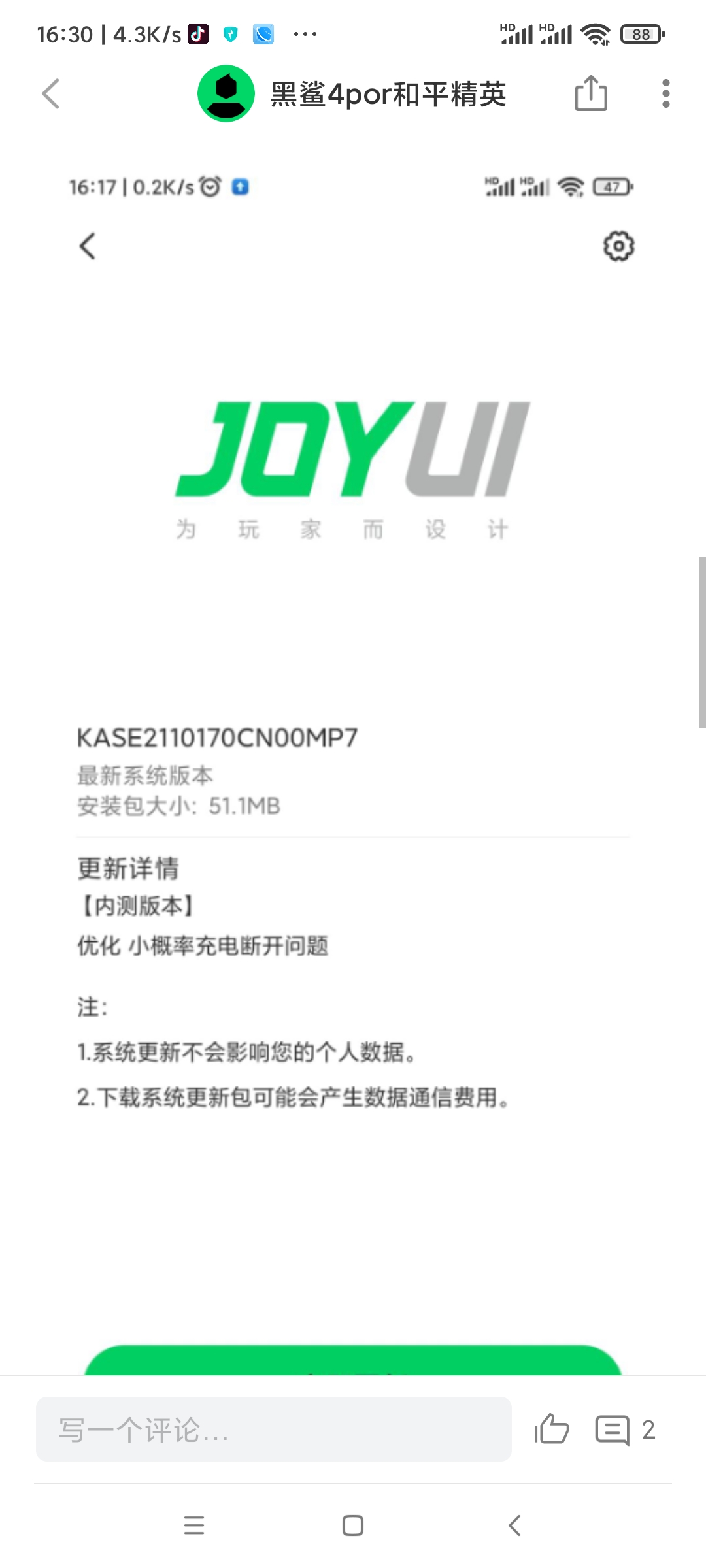Open recent apps from the navigation bar
This screenshot has height=1568, width=706.
[194, 1526]
